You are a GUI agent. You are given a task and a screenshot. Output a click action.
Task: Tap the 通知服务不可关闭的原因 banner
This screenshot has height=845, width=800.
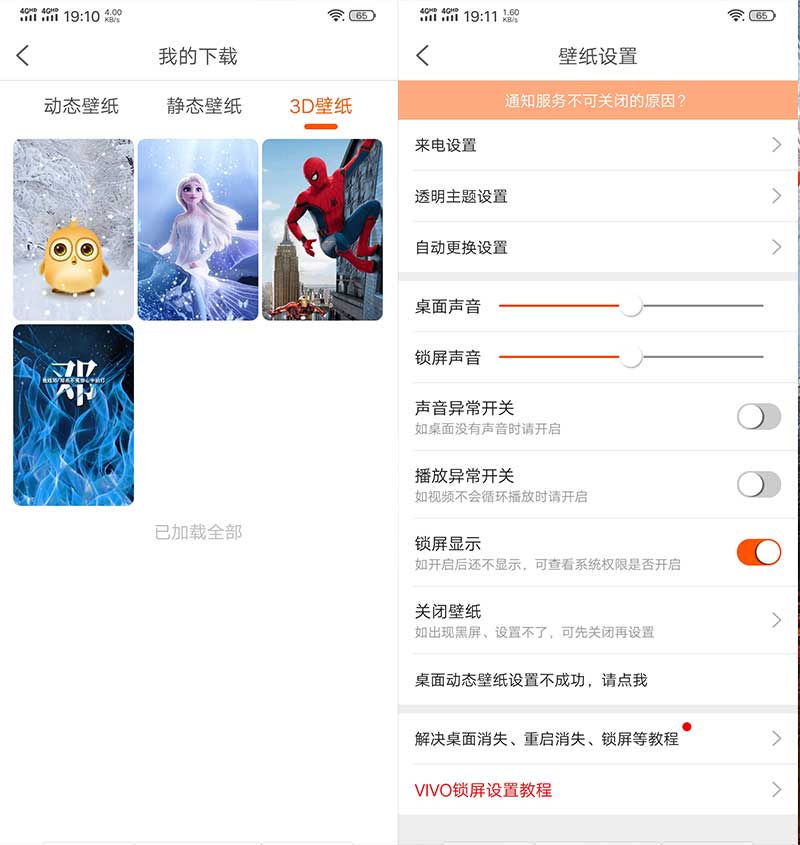pos(597,101)
